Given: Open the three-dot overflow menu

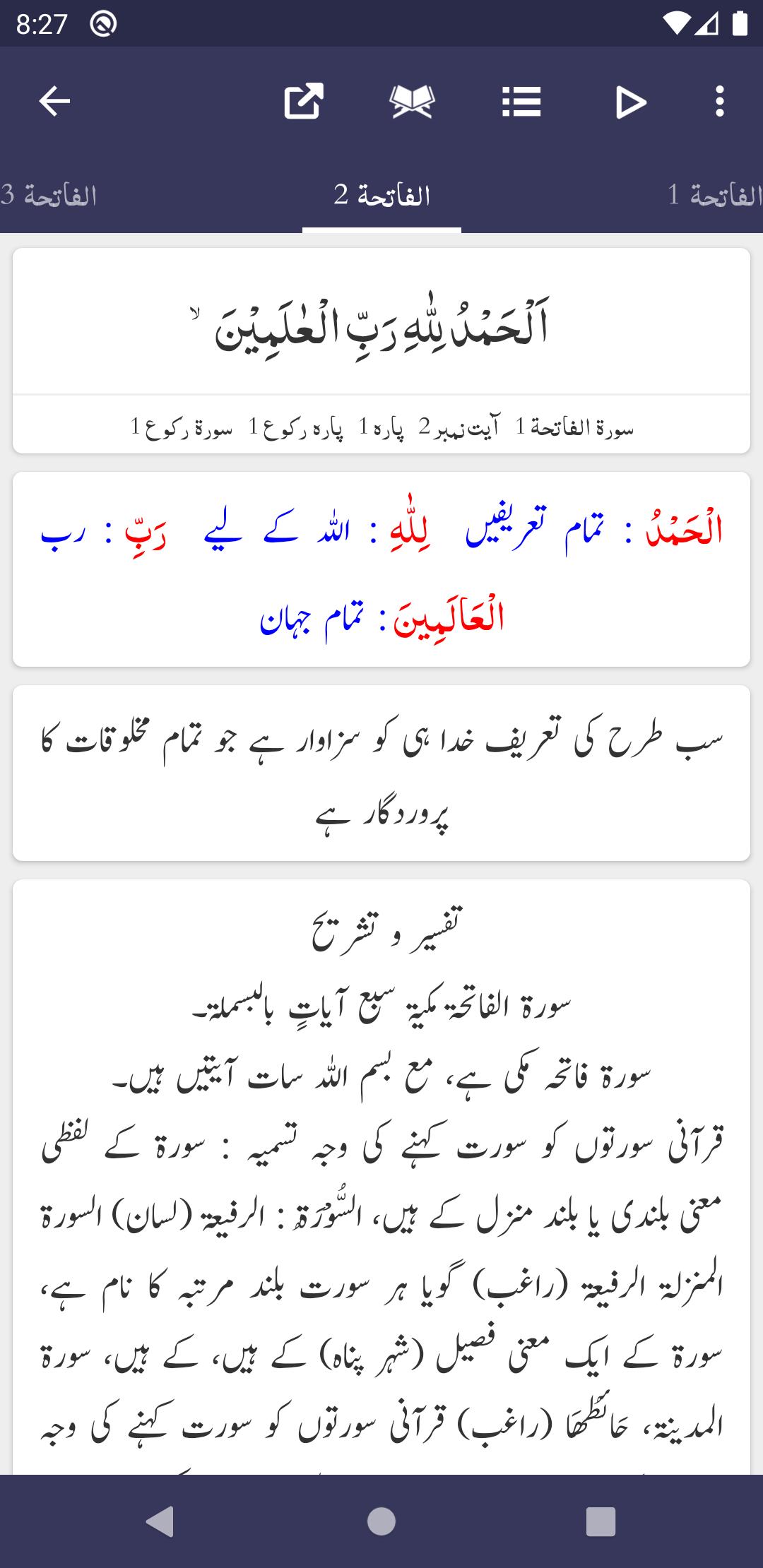Looking at the screenshot, I should click(719, 102).
